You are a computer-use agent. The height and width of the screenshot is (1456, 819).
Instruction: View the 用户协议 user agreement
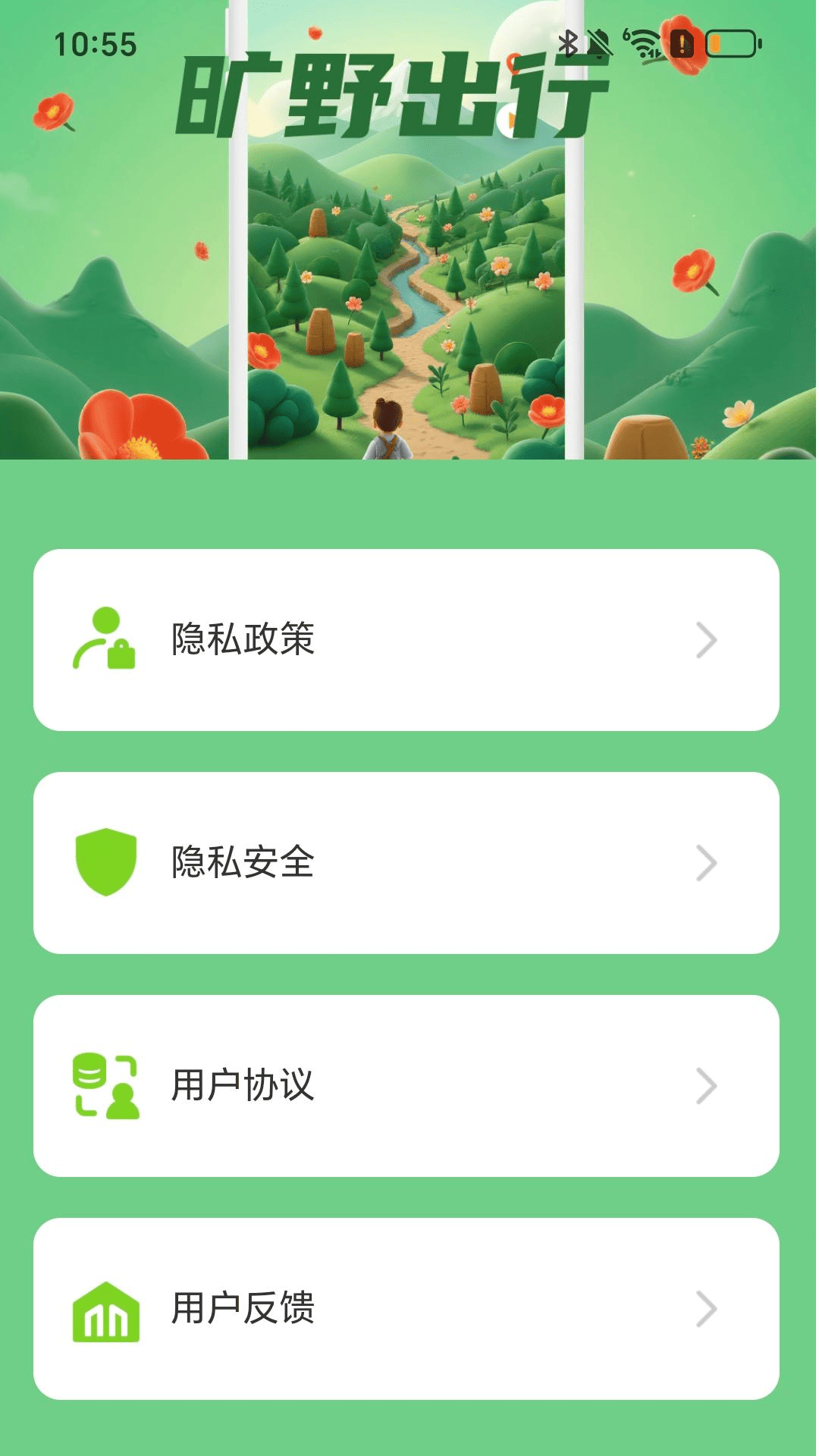click(x=406, y=1085)
